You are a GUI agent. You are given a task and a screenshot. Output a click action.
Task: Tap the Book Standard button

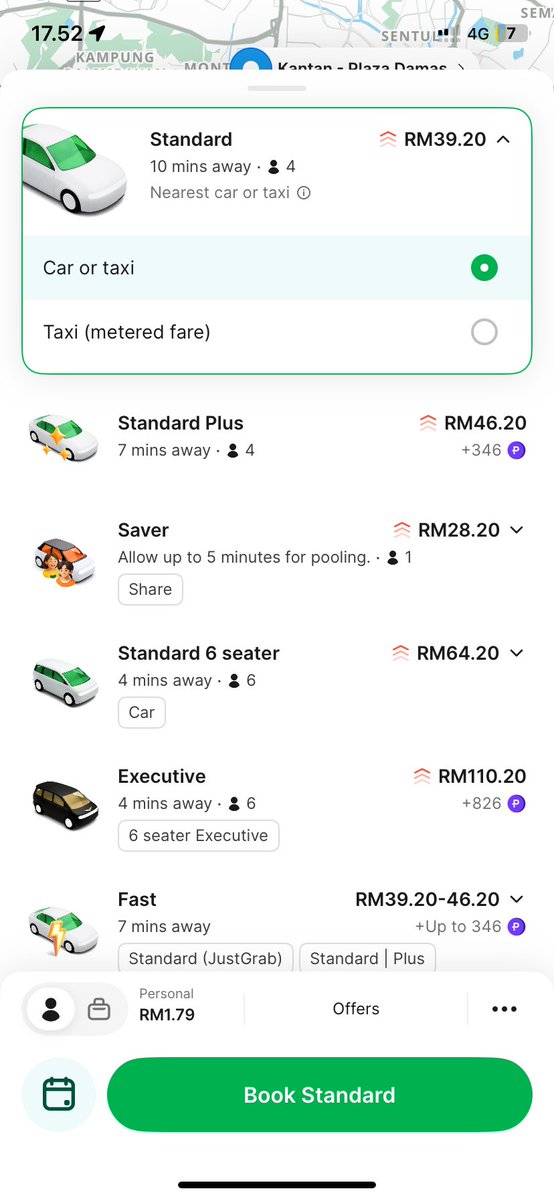319,1095
